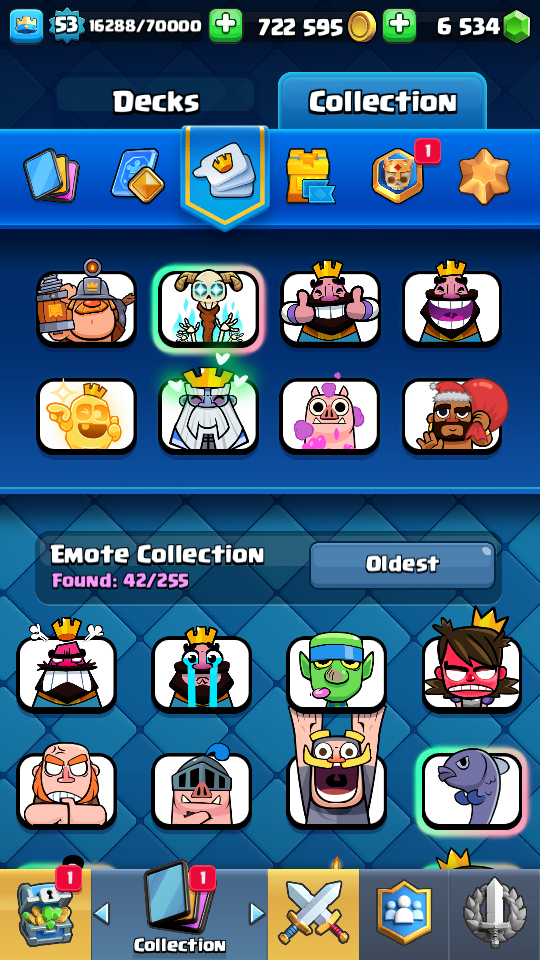The width and height of the screenshot is (540, 960).
Task: Select the skeleton emote in the deck
Action: click(209, 309)
